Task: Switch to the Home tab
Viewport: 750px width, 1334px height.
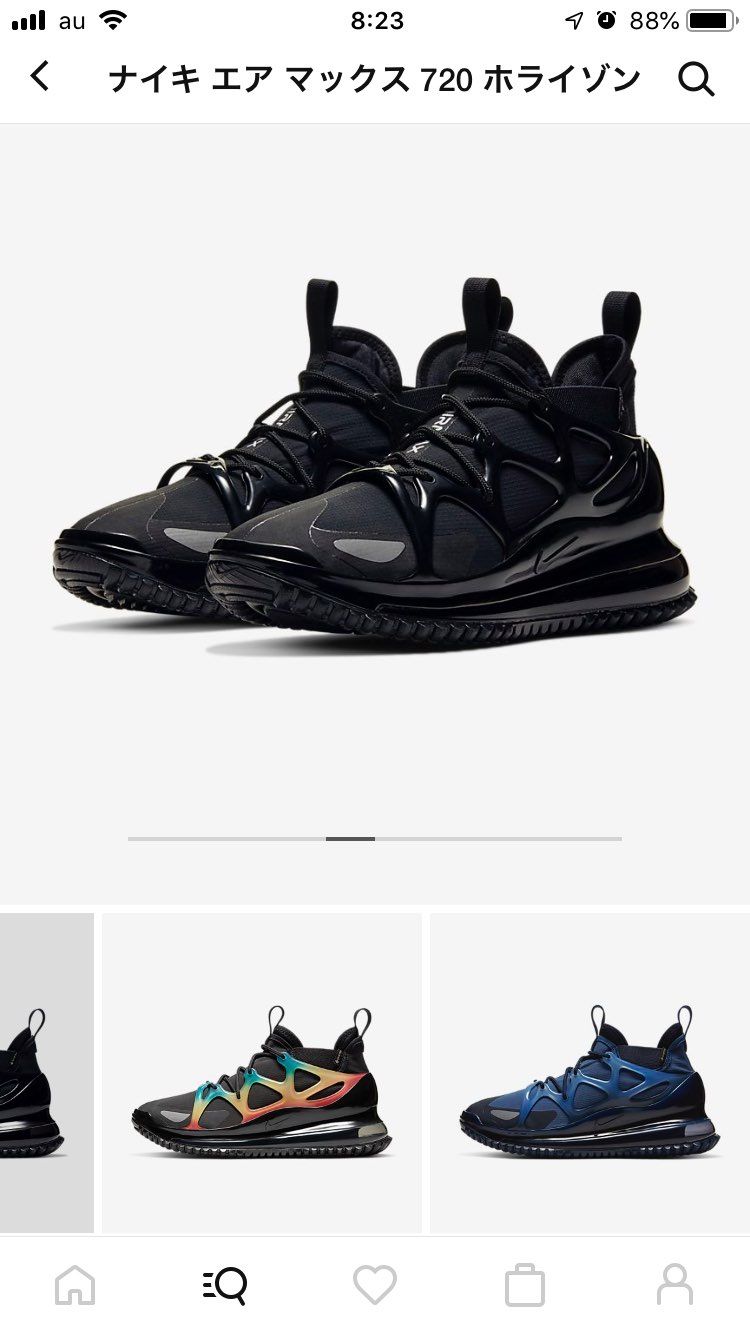Action: [x=75, y=1285]
